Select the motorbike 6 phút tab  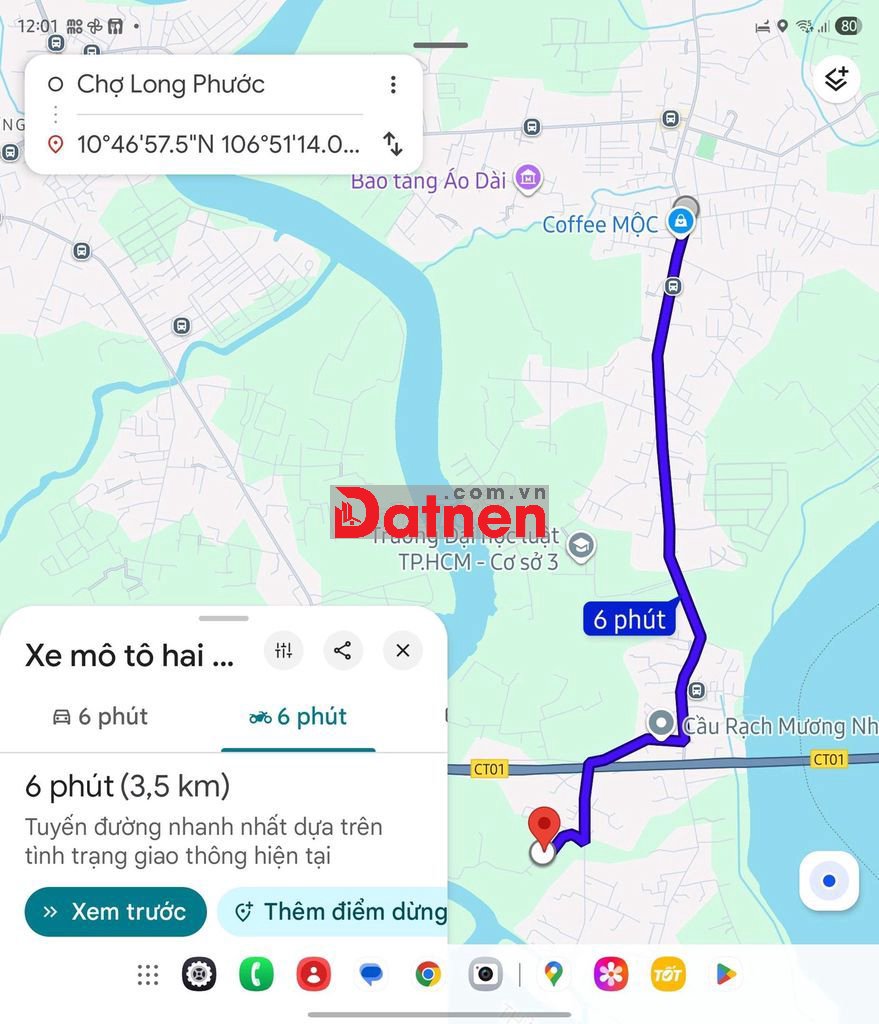(298, 717)
